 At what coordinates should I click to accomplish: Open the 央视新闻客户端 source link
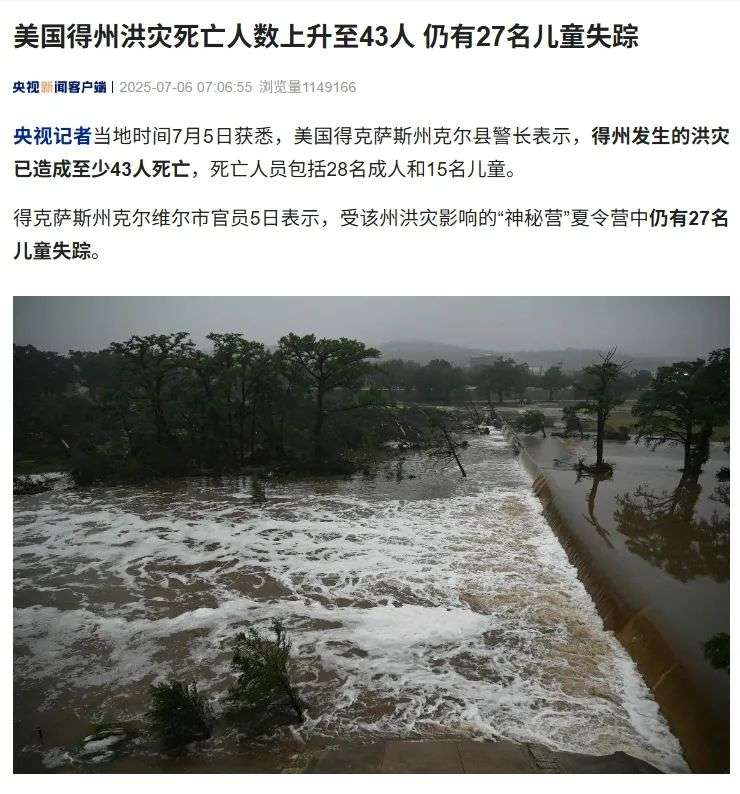[x=59, y=87]
